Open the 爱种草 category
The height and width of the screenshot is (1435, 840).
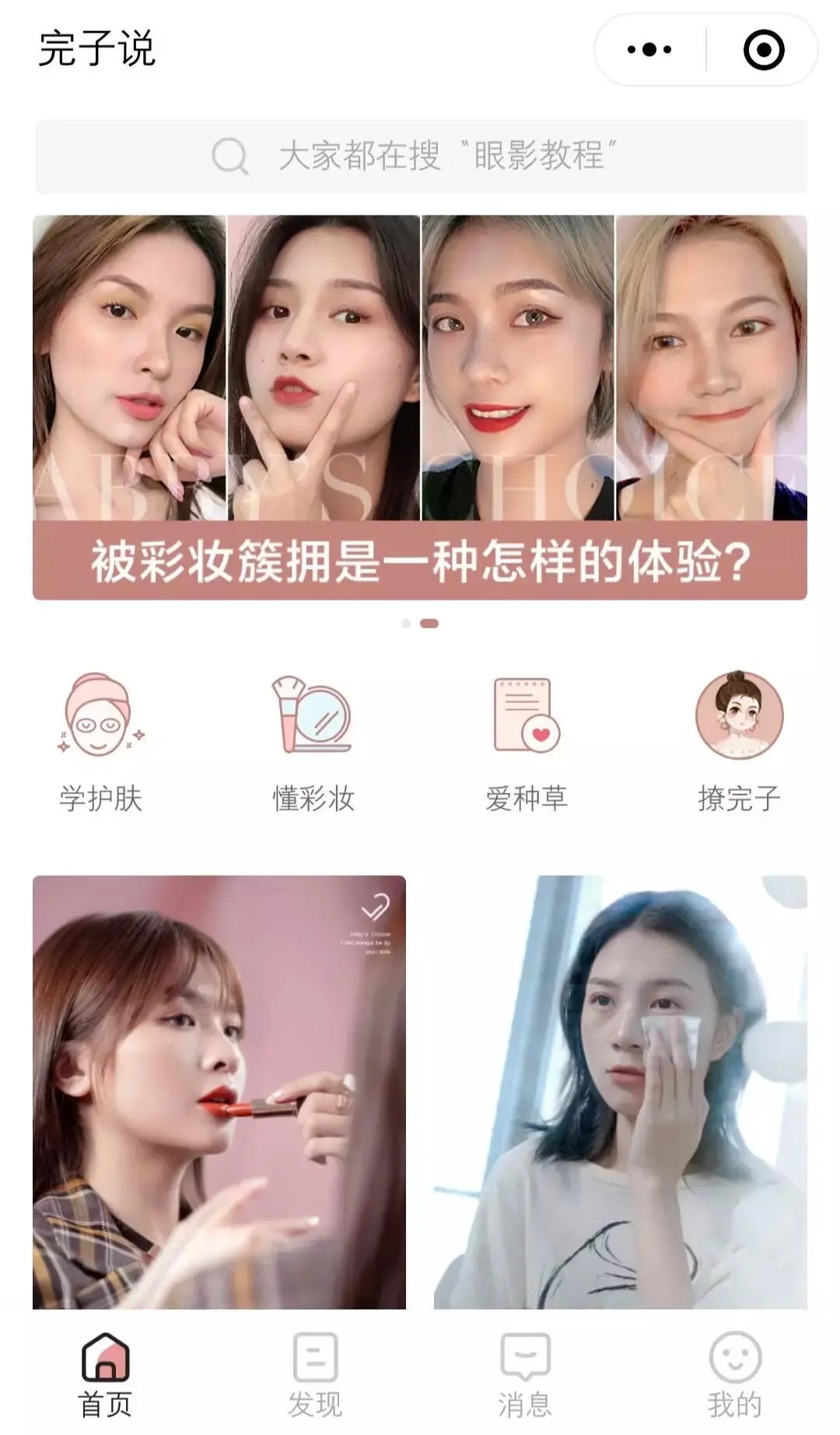coord(527,741)
